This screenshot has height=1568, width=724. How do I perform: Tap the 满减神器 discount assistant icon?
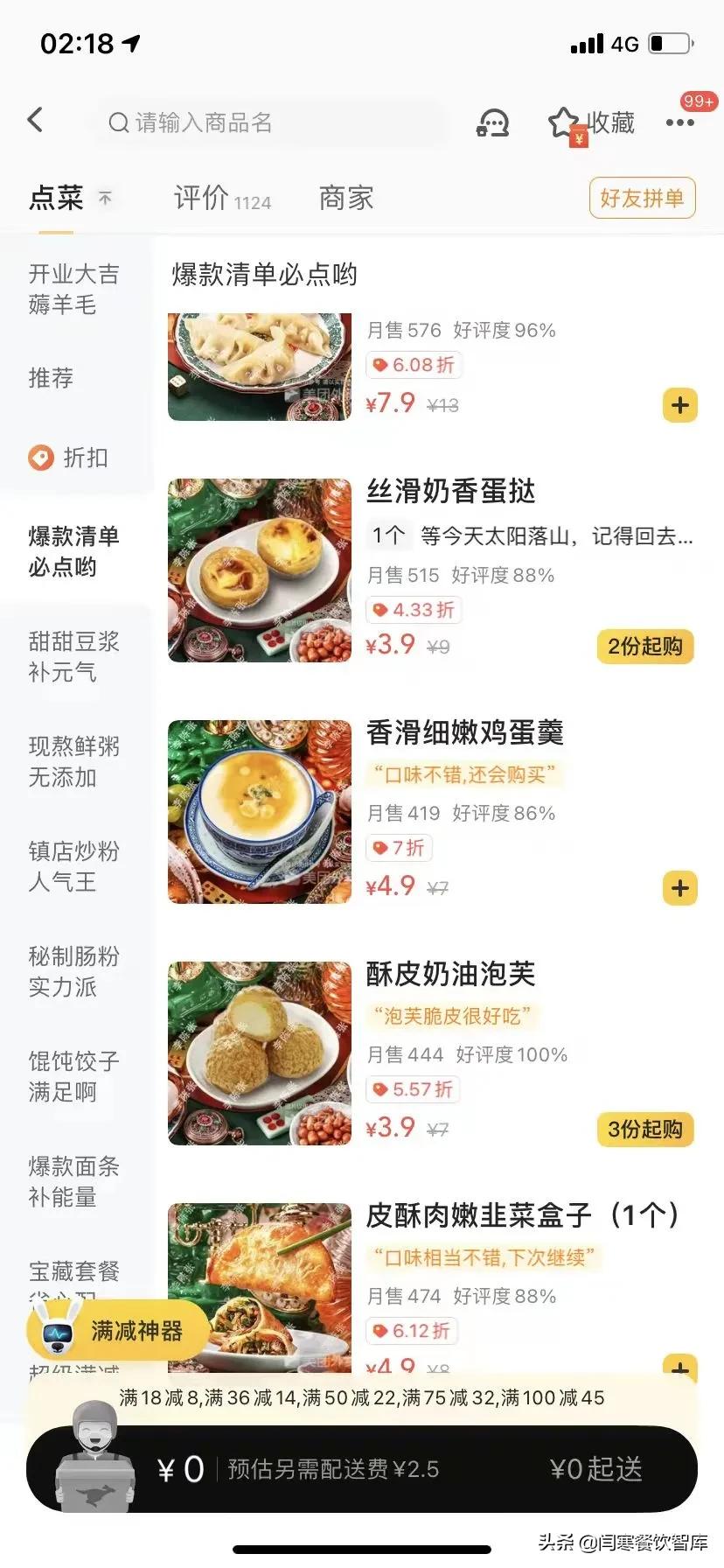[x=118, y=1329]
